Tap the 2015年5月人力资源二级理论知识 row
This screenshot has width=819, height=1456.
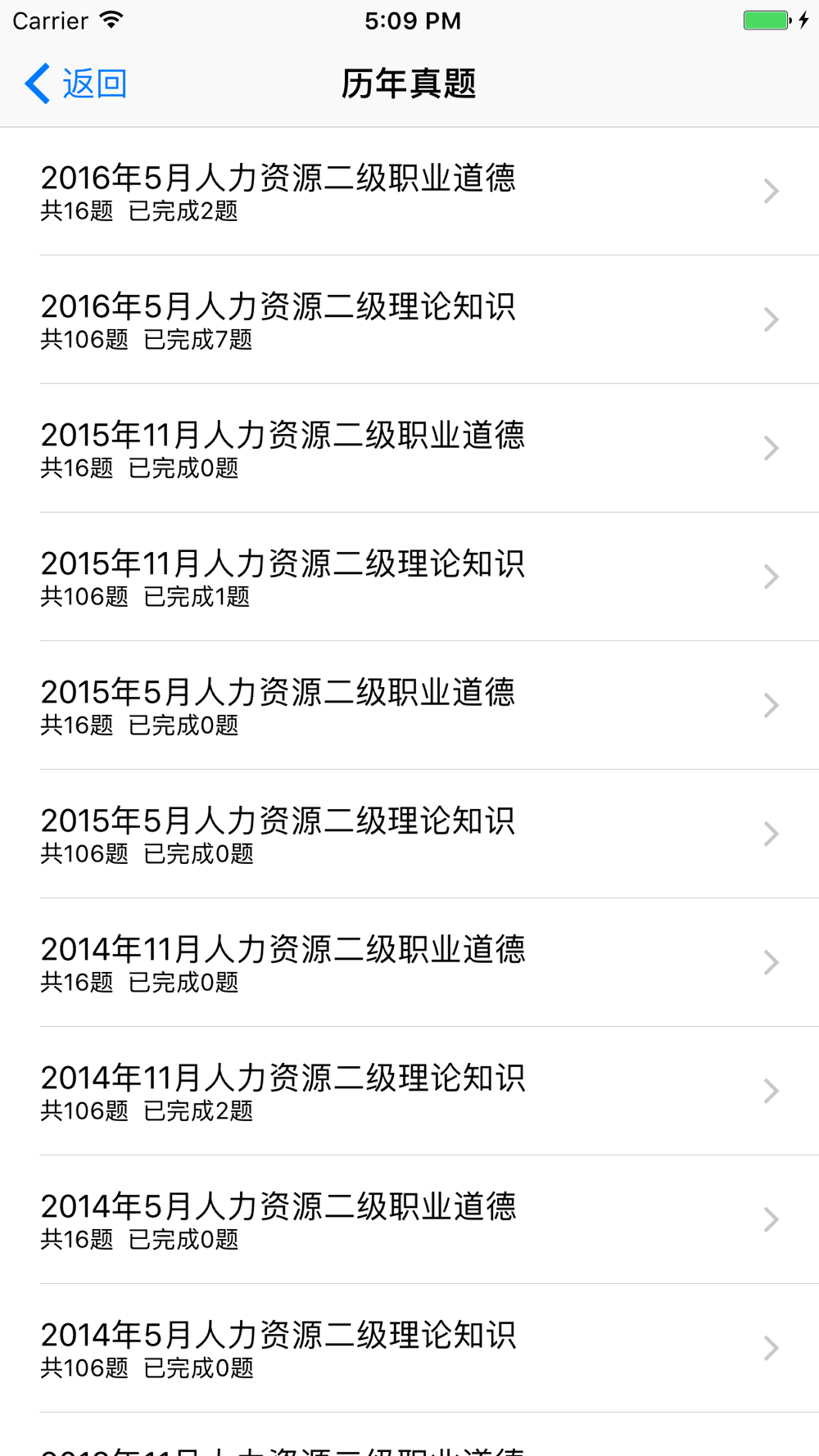tap(409, 834)
